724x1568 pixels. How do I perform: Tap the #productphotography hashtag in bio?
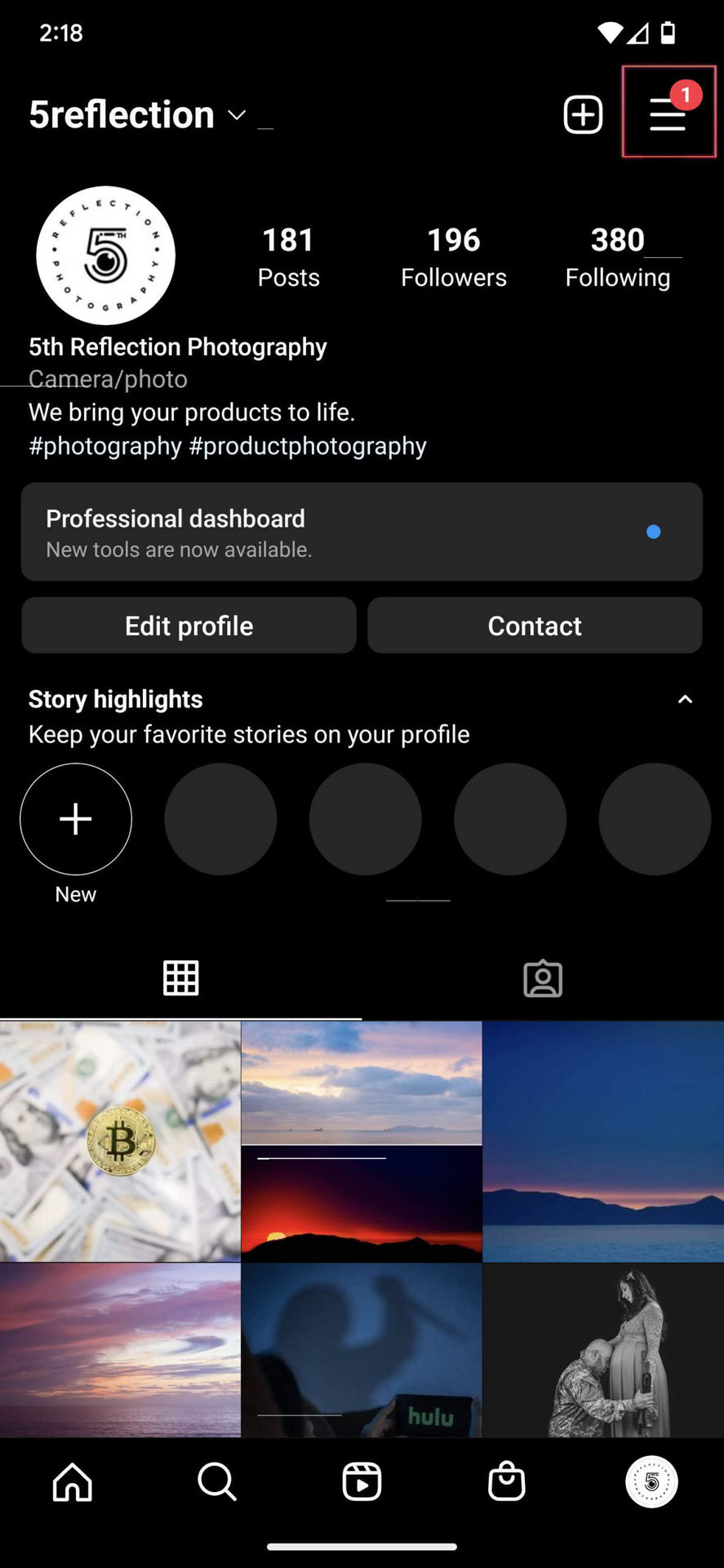pos(308,446)
